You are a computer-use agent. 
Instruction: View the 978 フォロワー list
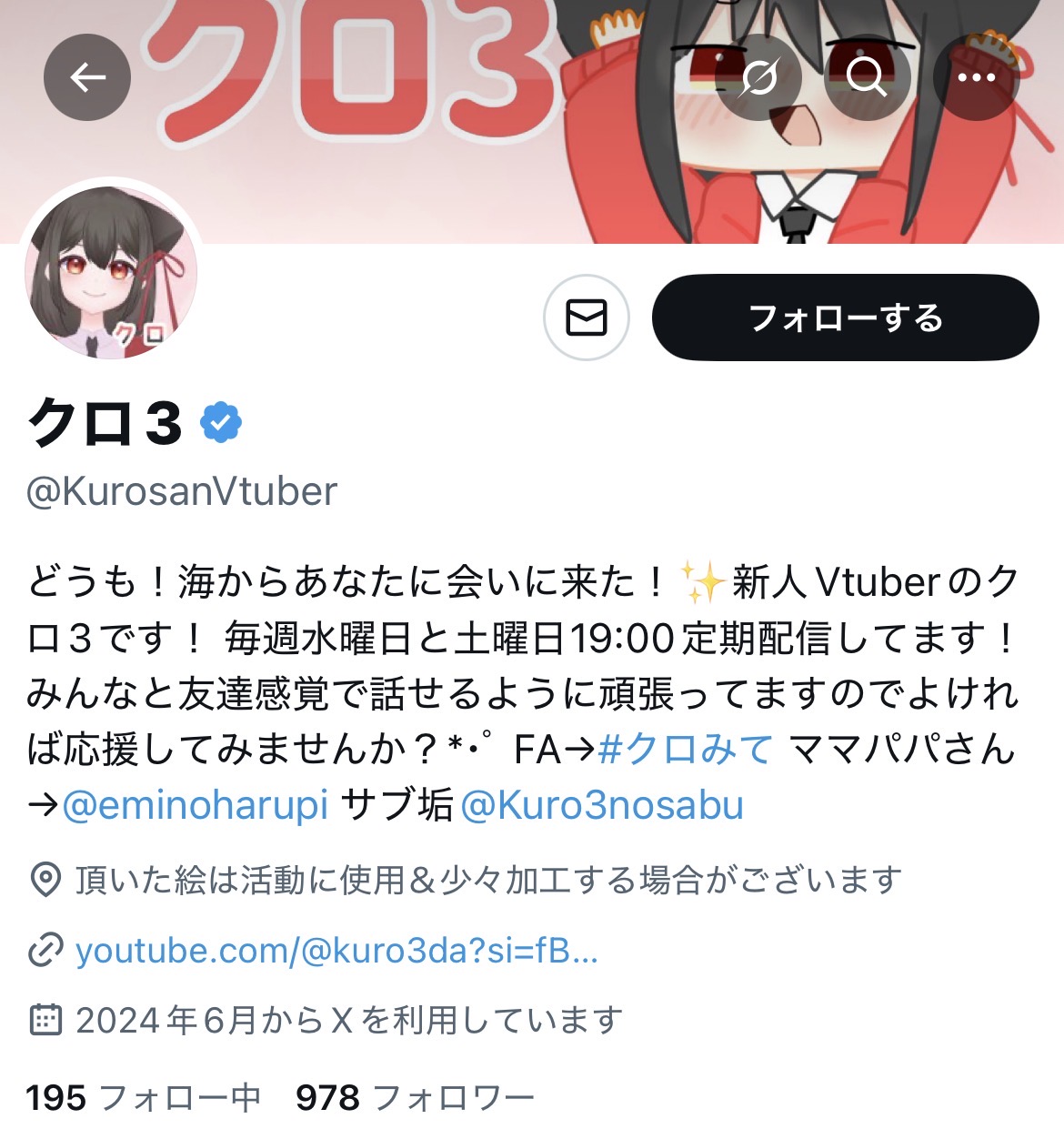coord(415,1098)
